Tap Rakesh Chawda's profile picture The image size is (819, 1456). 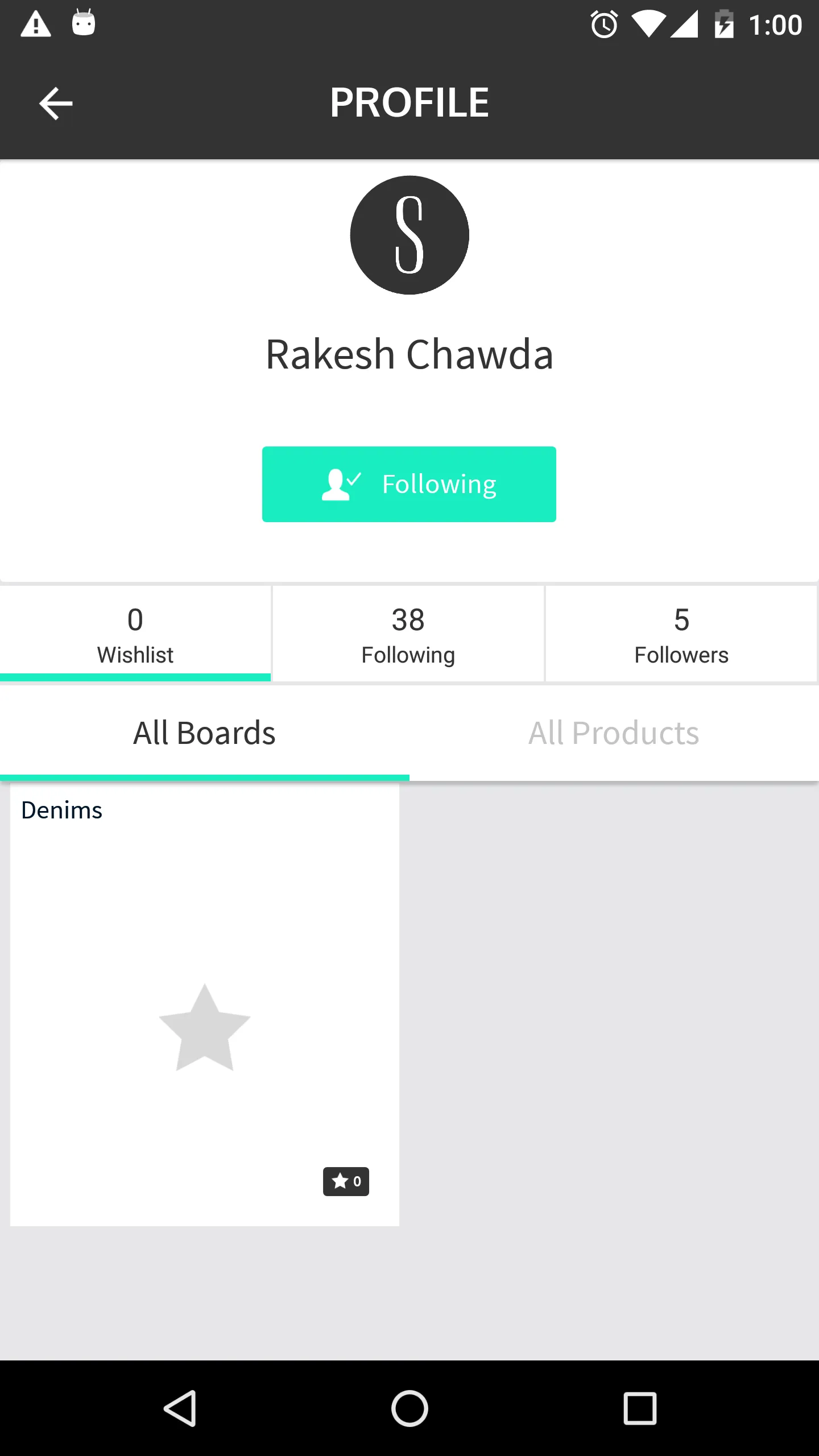(x=409, y=235)
